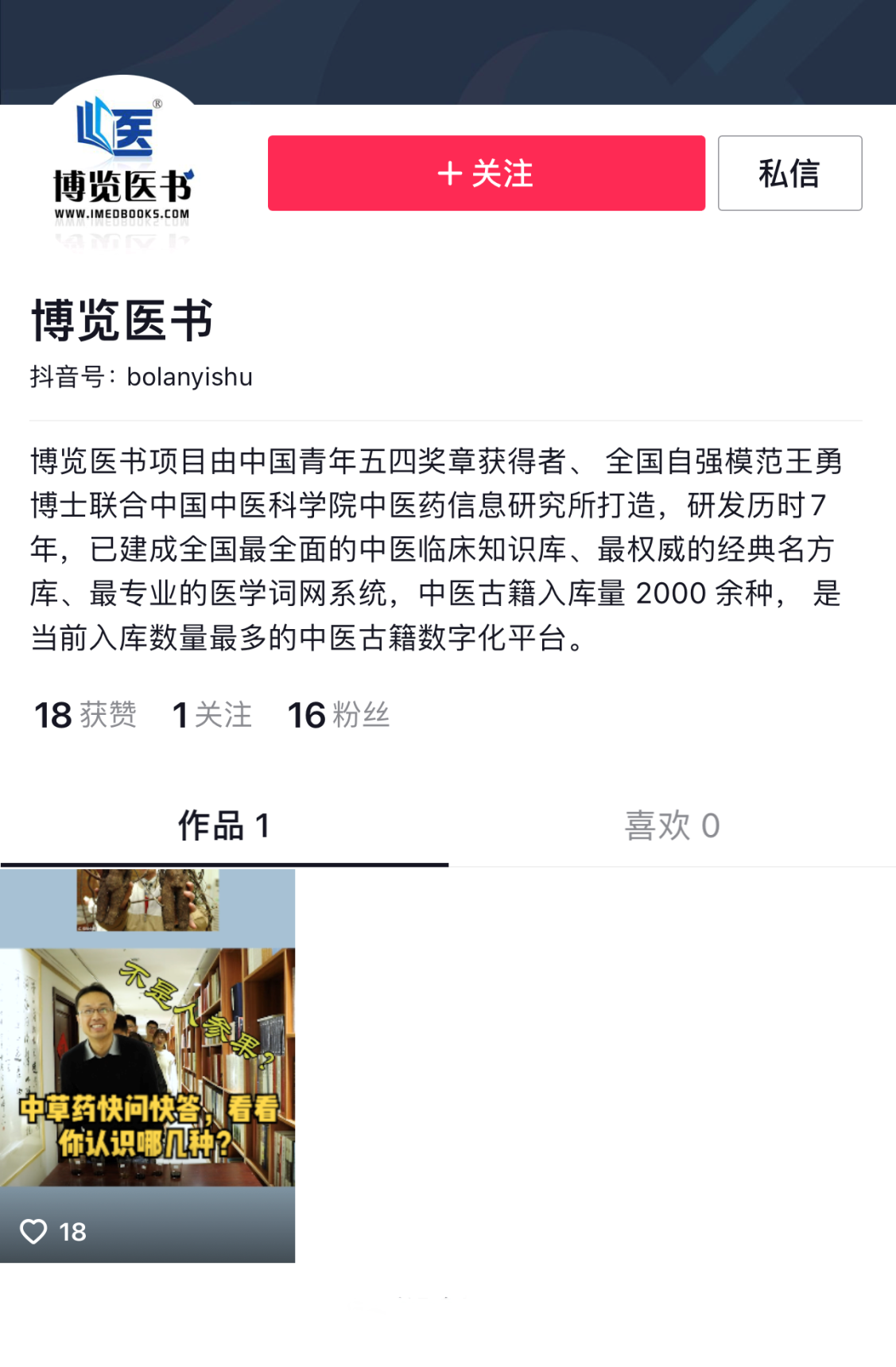This screenshot has height=1367, width=896.
Task: Switch to the 作品 tab
Action: click(223, 825)
